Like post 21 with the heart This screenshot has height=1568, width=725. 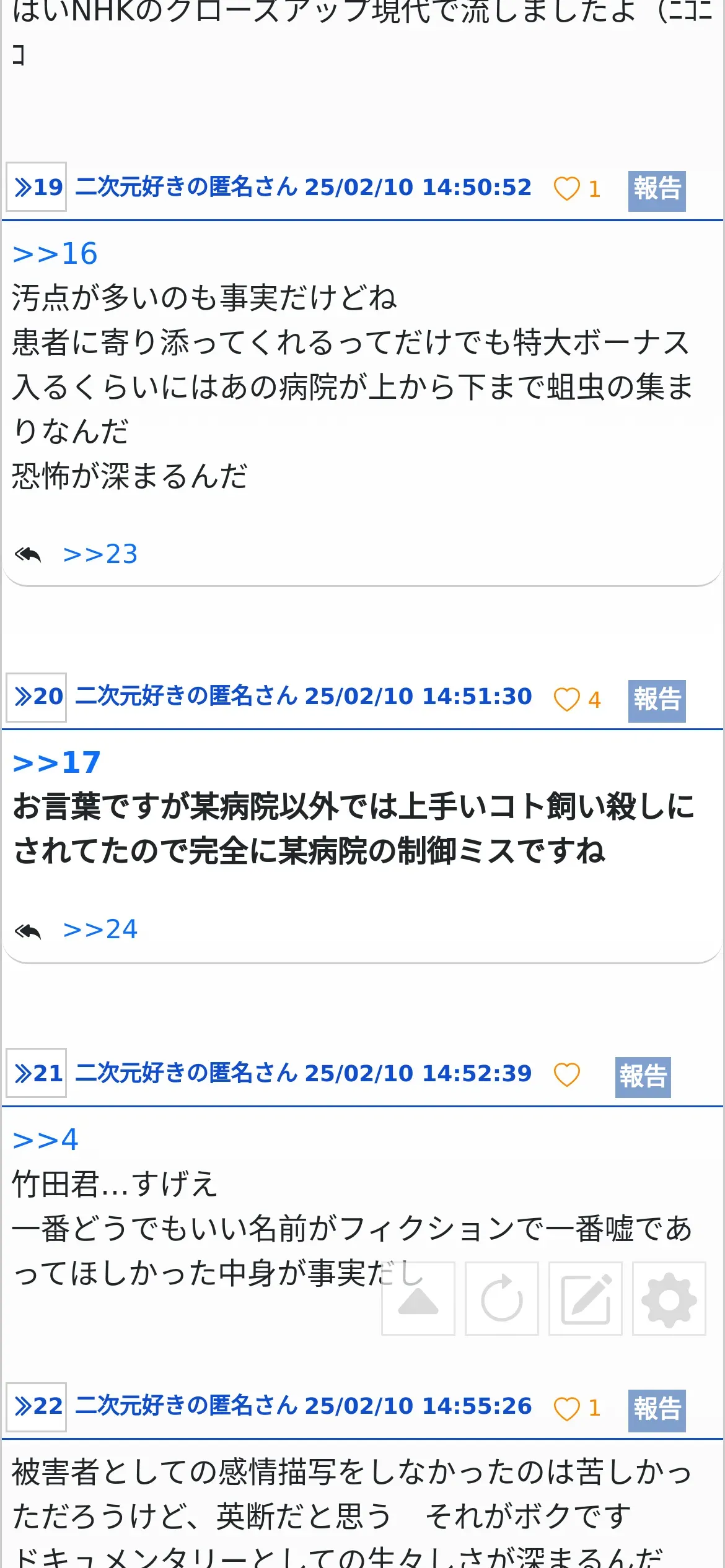[566, 1075]
